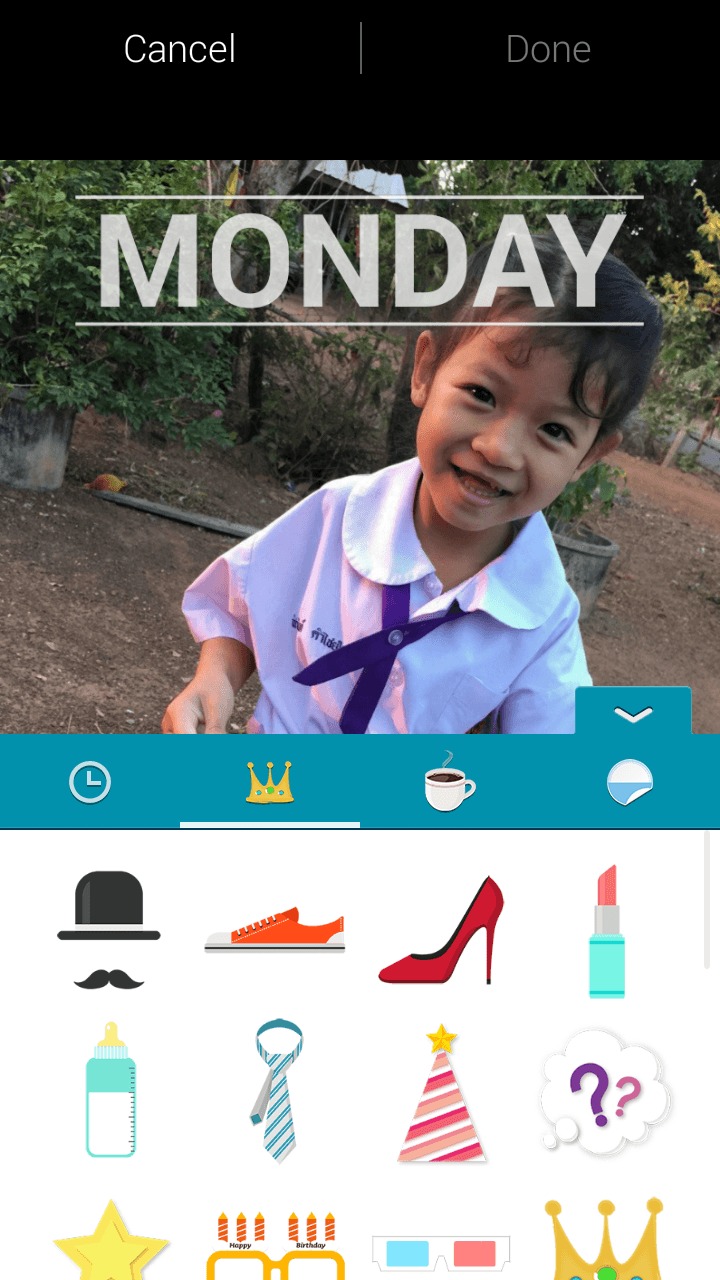Choose the question marks thought bubble sticker
This screenshot has width=720, height=1280.
(605, 1090)
